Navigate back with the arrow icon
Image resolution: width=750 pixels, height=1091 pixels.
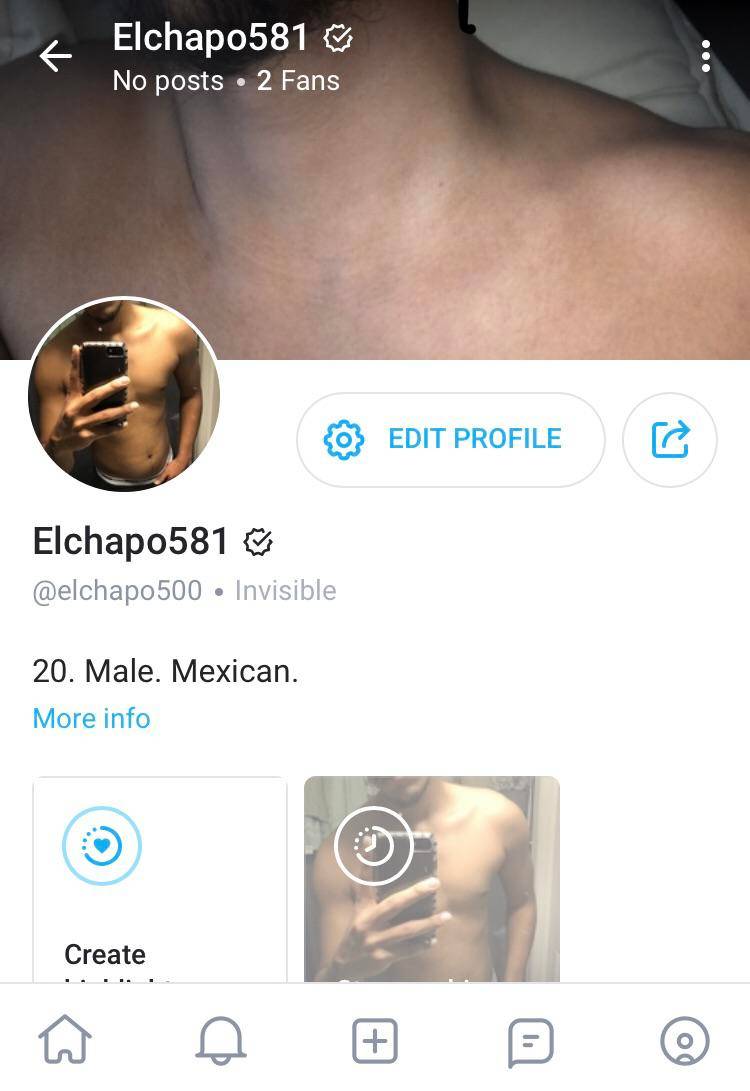55,56
